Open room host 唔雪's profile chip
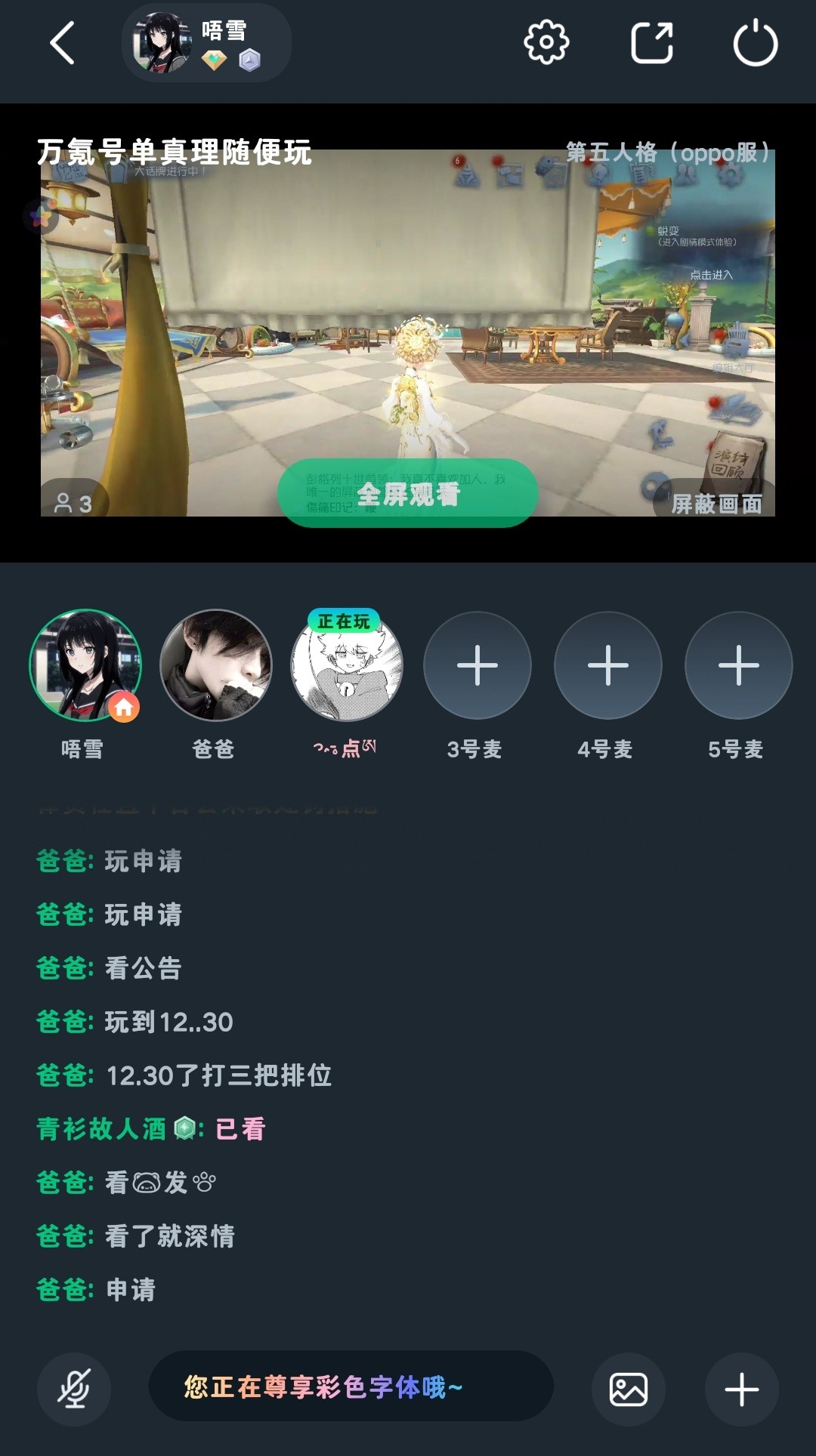The image size is (816, 1456). click(206, 43)
